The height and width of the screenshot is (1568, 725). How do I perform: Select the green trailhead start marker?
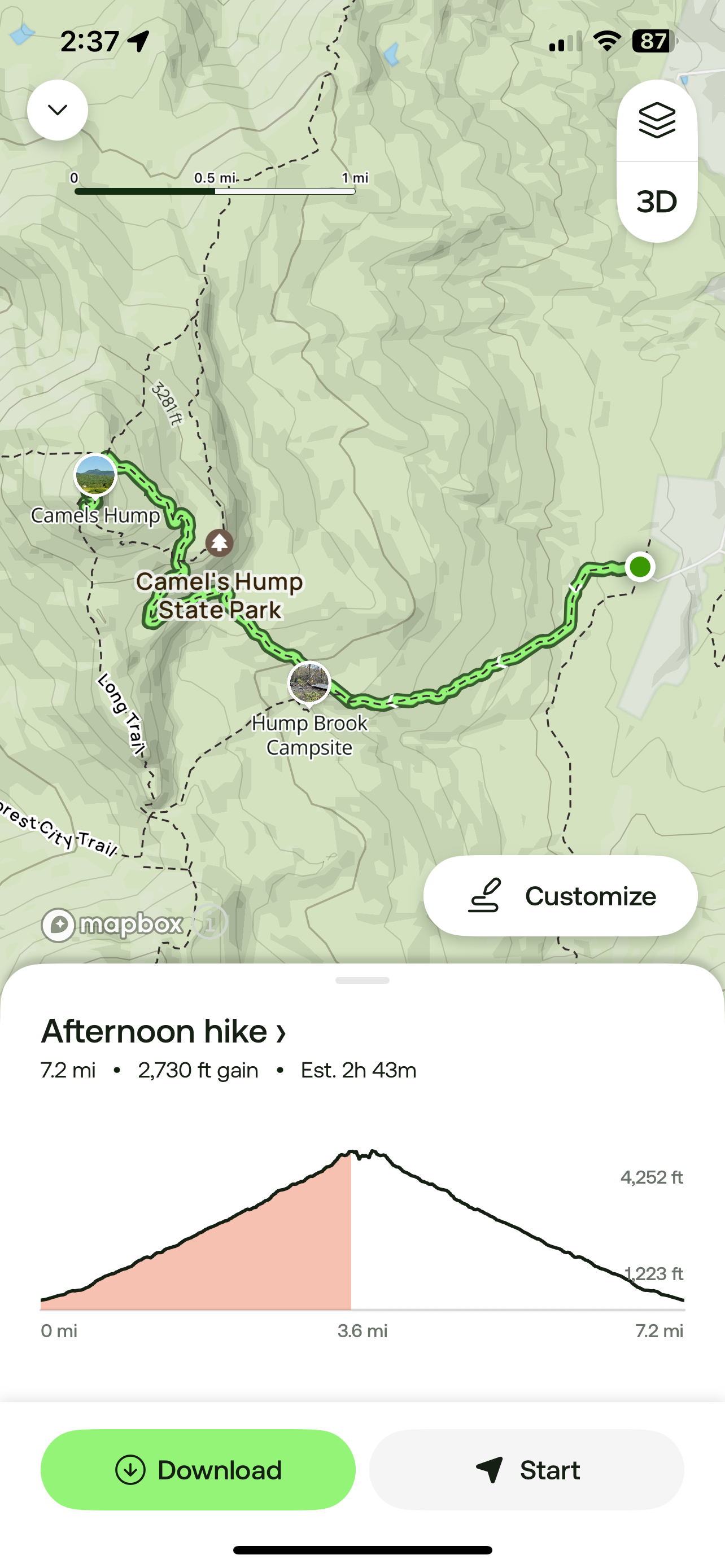pos(640,567)
